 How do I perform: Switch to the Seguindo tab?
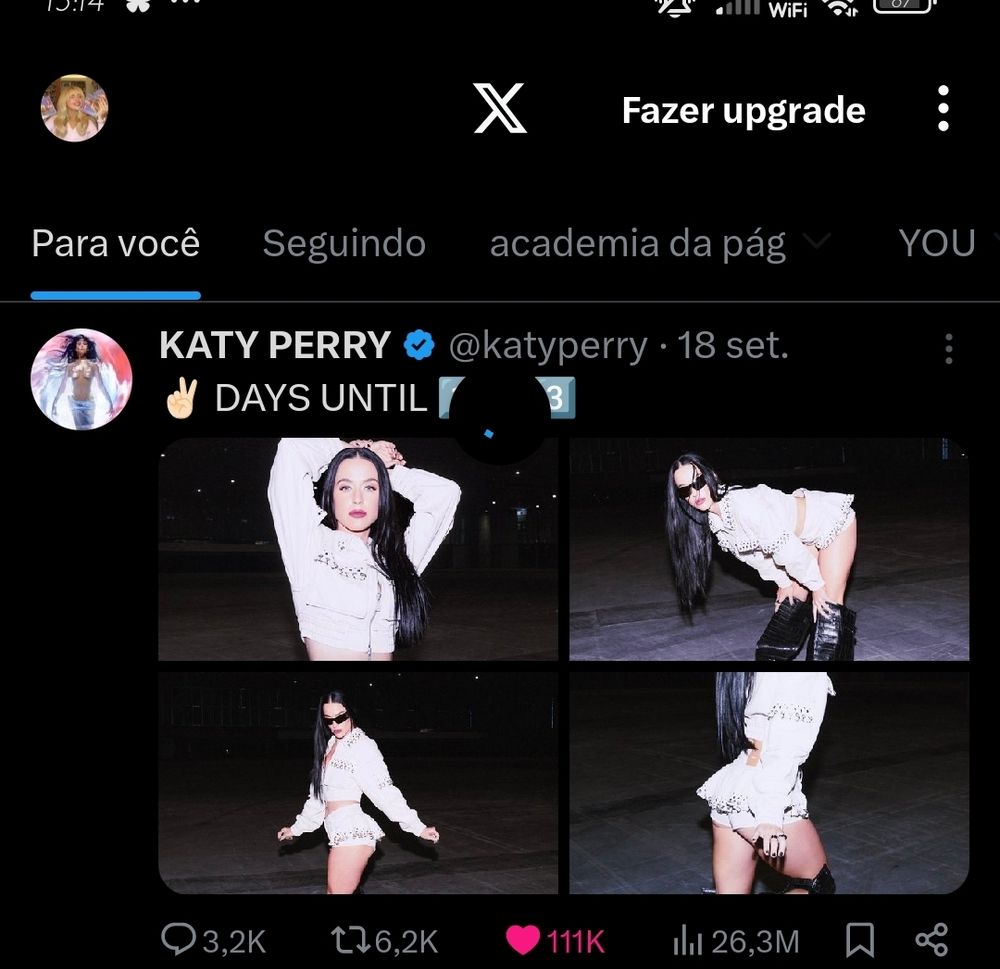coord(344,244)
